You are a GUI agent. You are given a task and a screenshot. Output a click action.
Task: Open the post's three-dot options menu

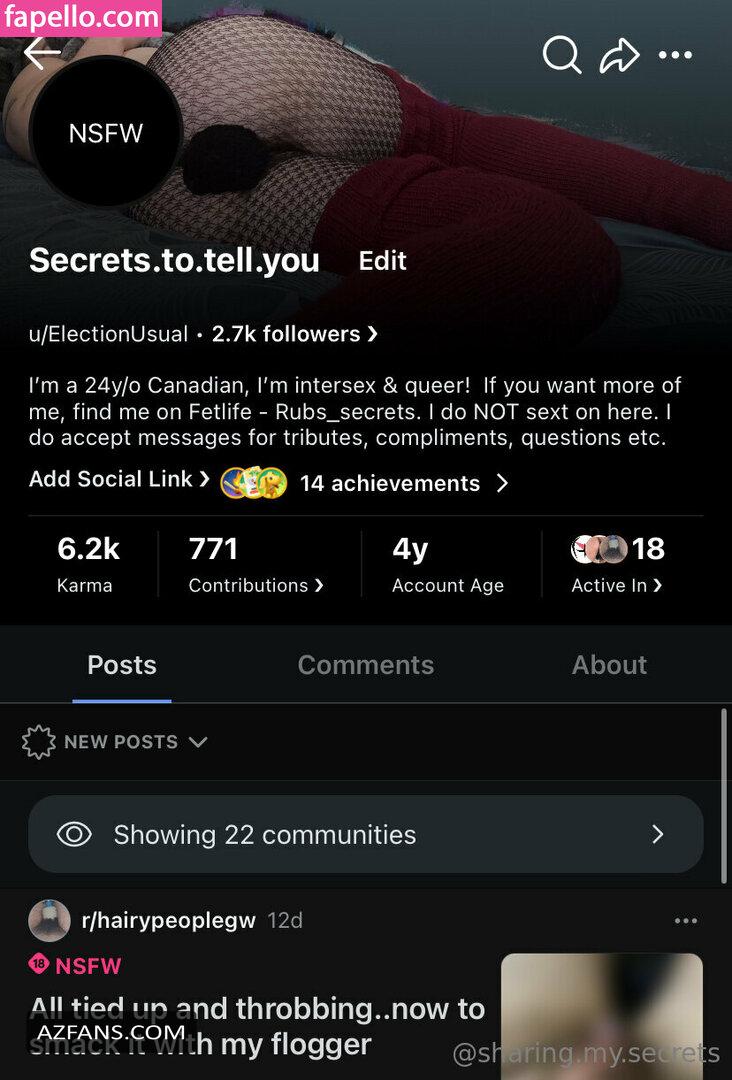[x=686, y=921]
